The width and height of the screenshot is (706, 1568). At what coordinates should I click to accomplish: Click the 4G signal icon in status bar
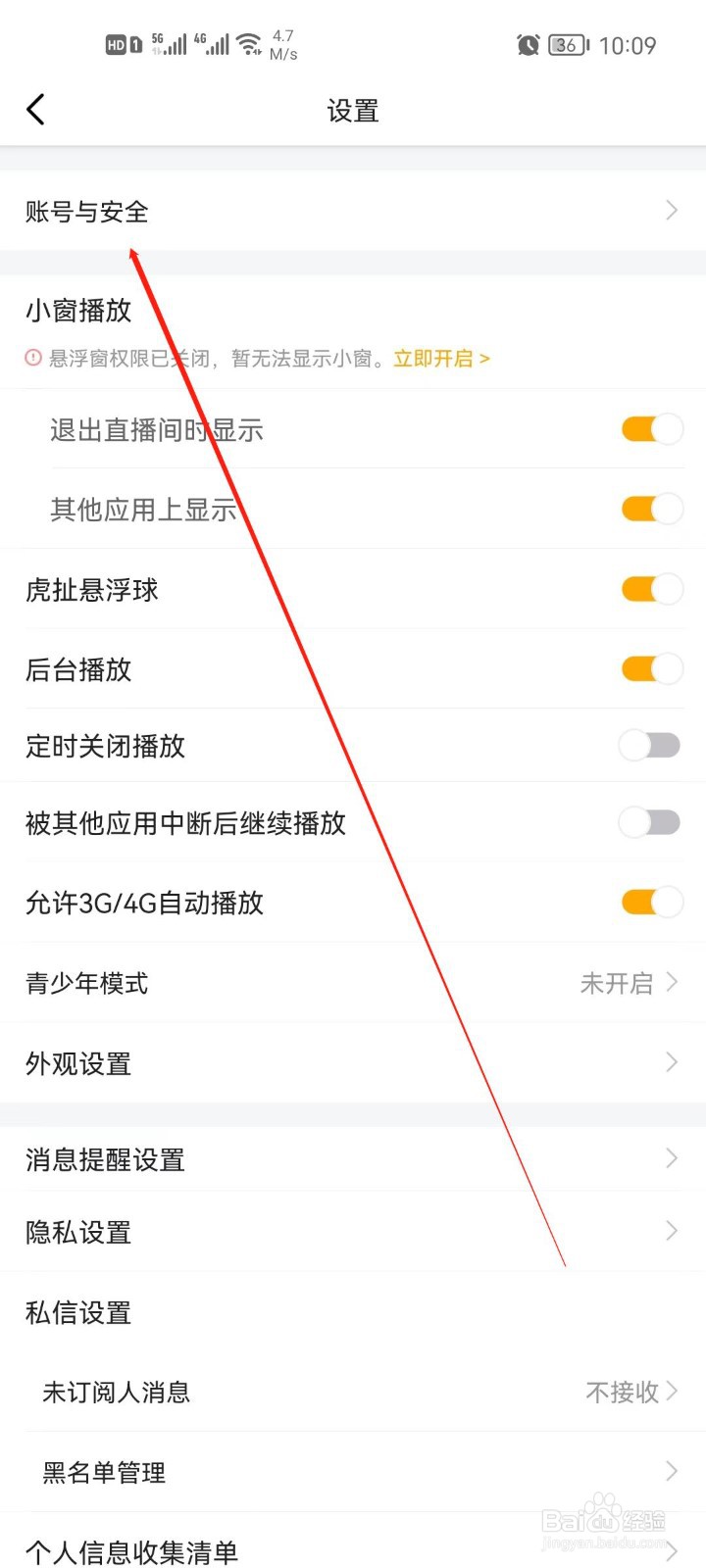point(214,41)
